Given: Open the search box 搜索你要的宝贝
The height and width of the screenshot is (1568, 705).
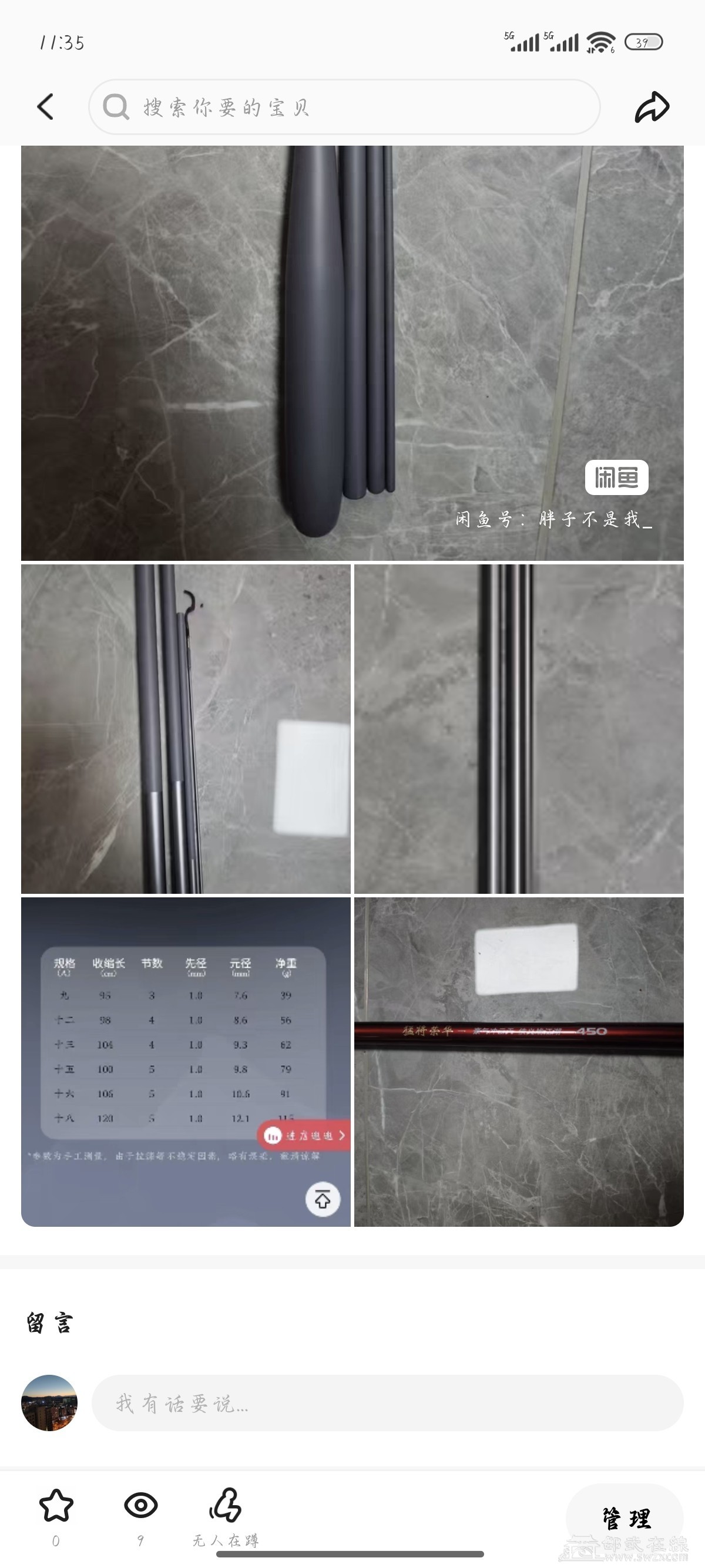Looking at the screenshot, I should tap(344, 107).
